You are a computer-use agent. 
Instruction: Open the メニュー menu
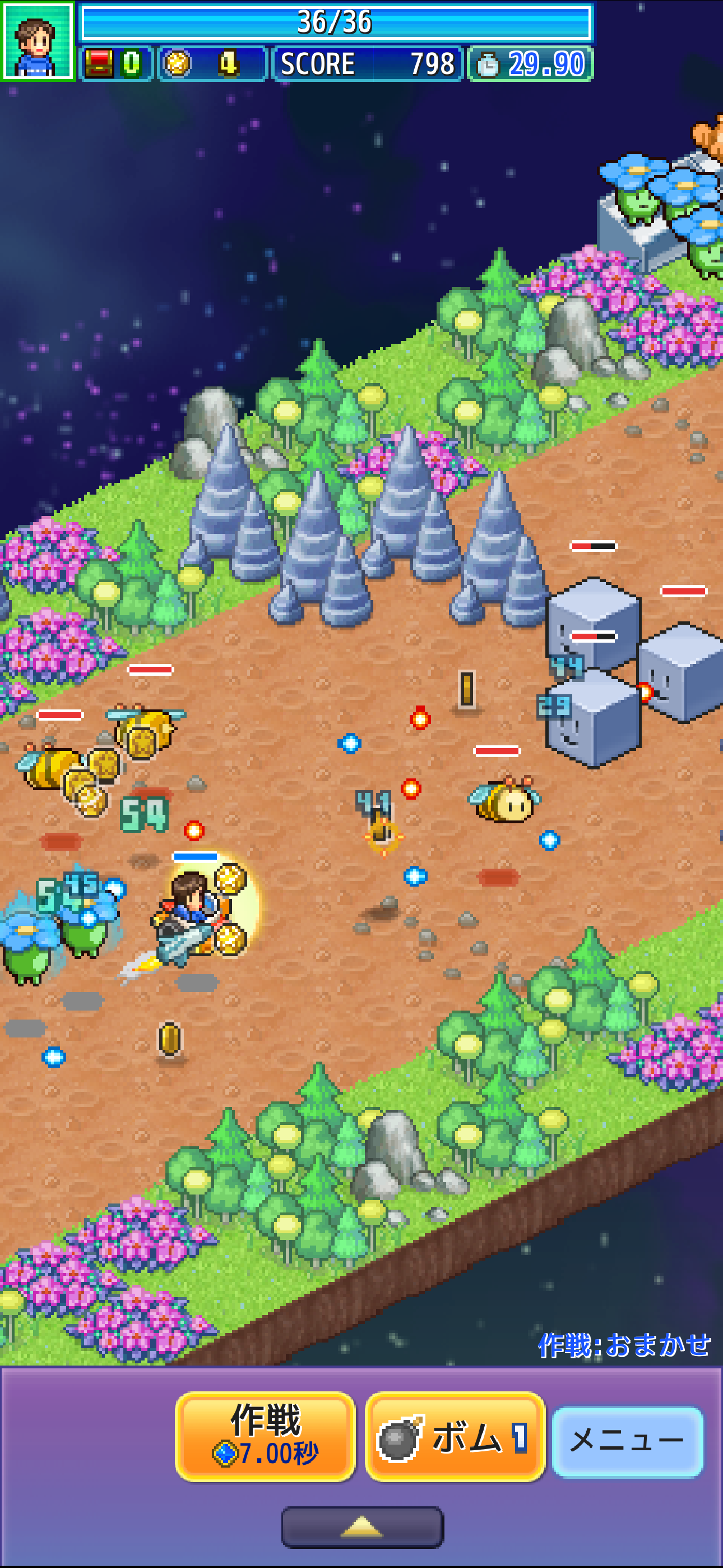[628, 1441]
